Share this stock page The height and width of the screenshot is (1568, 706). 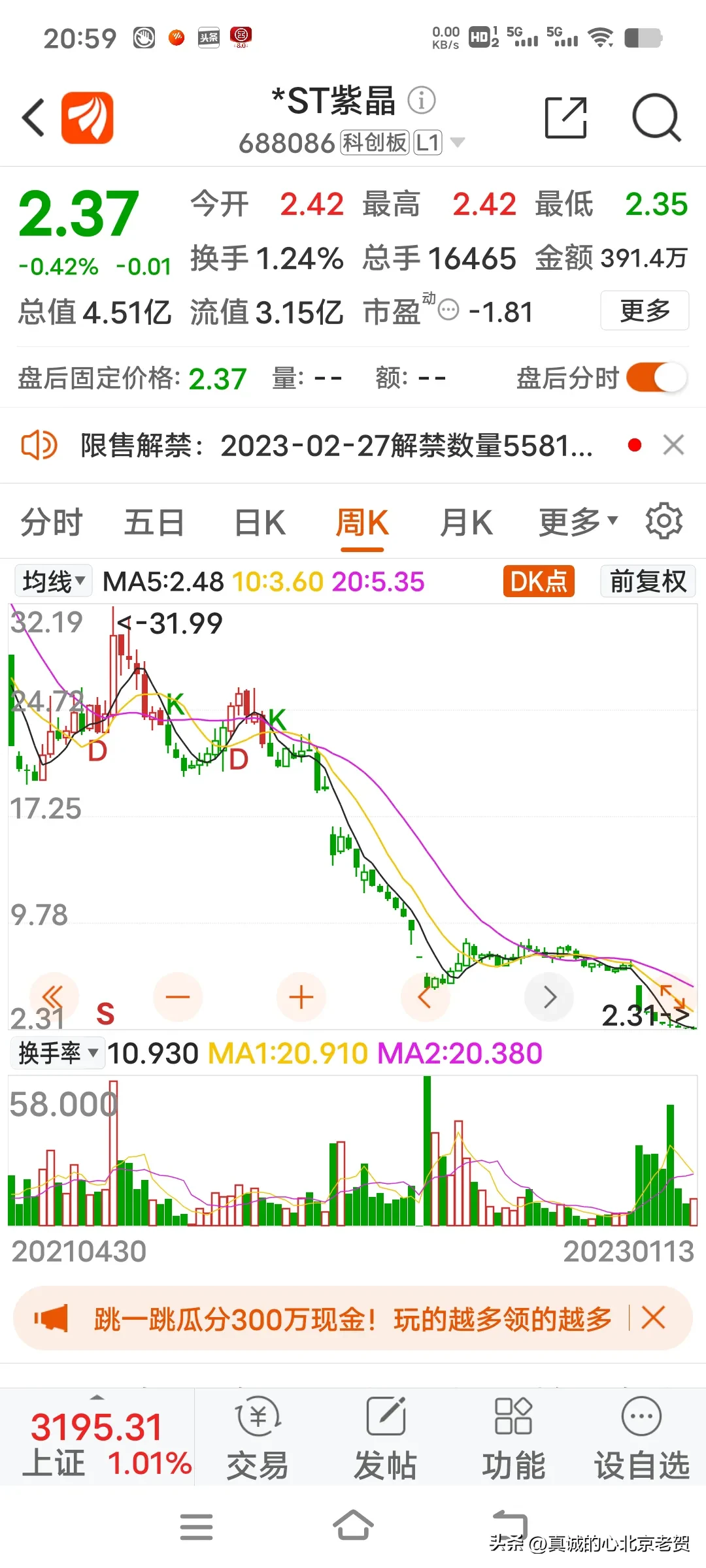(x=565, y=118)
